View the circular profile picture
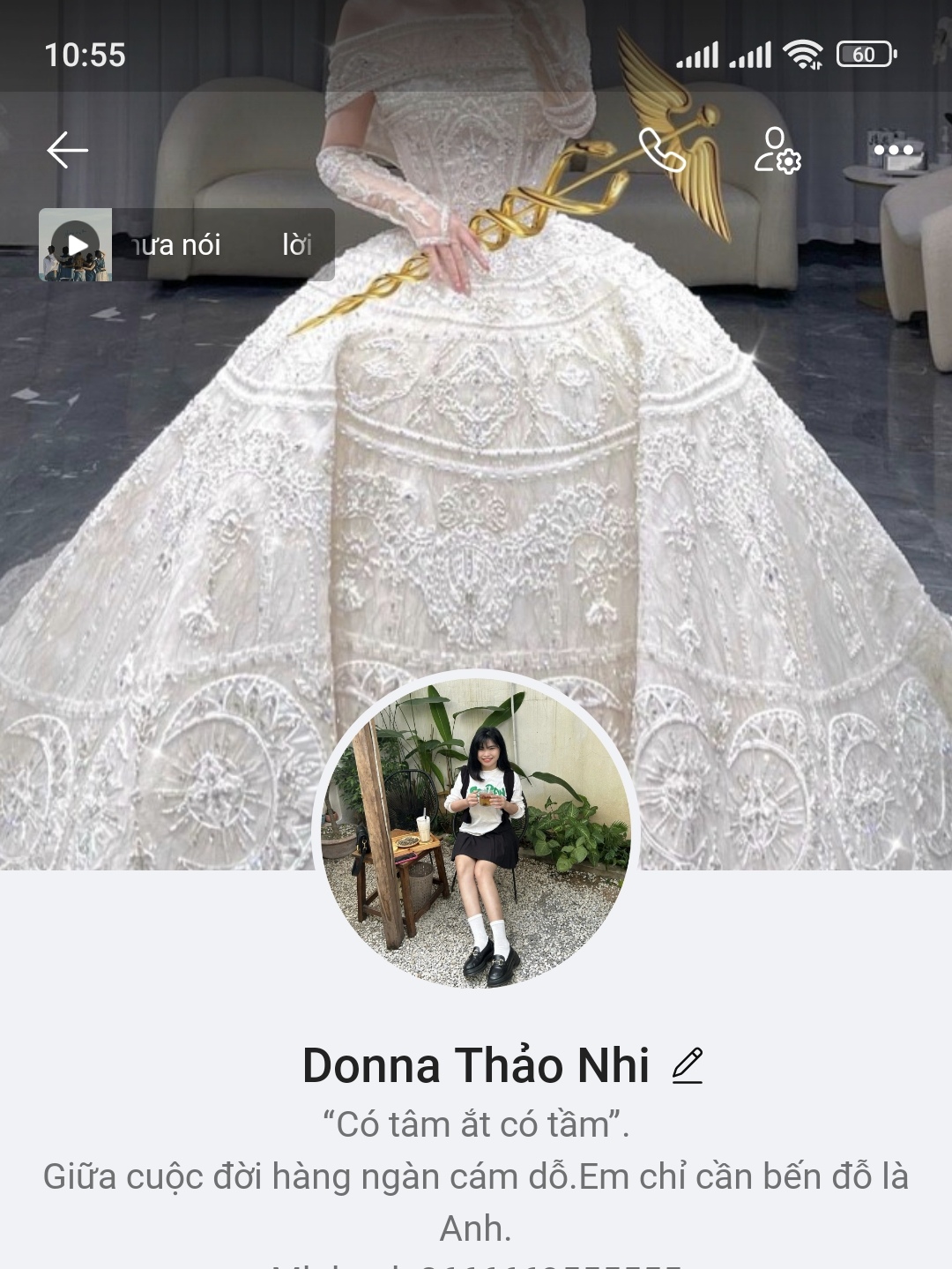Image resolution: width=952 pixels, height=1269 pixels. pos(476,831)
